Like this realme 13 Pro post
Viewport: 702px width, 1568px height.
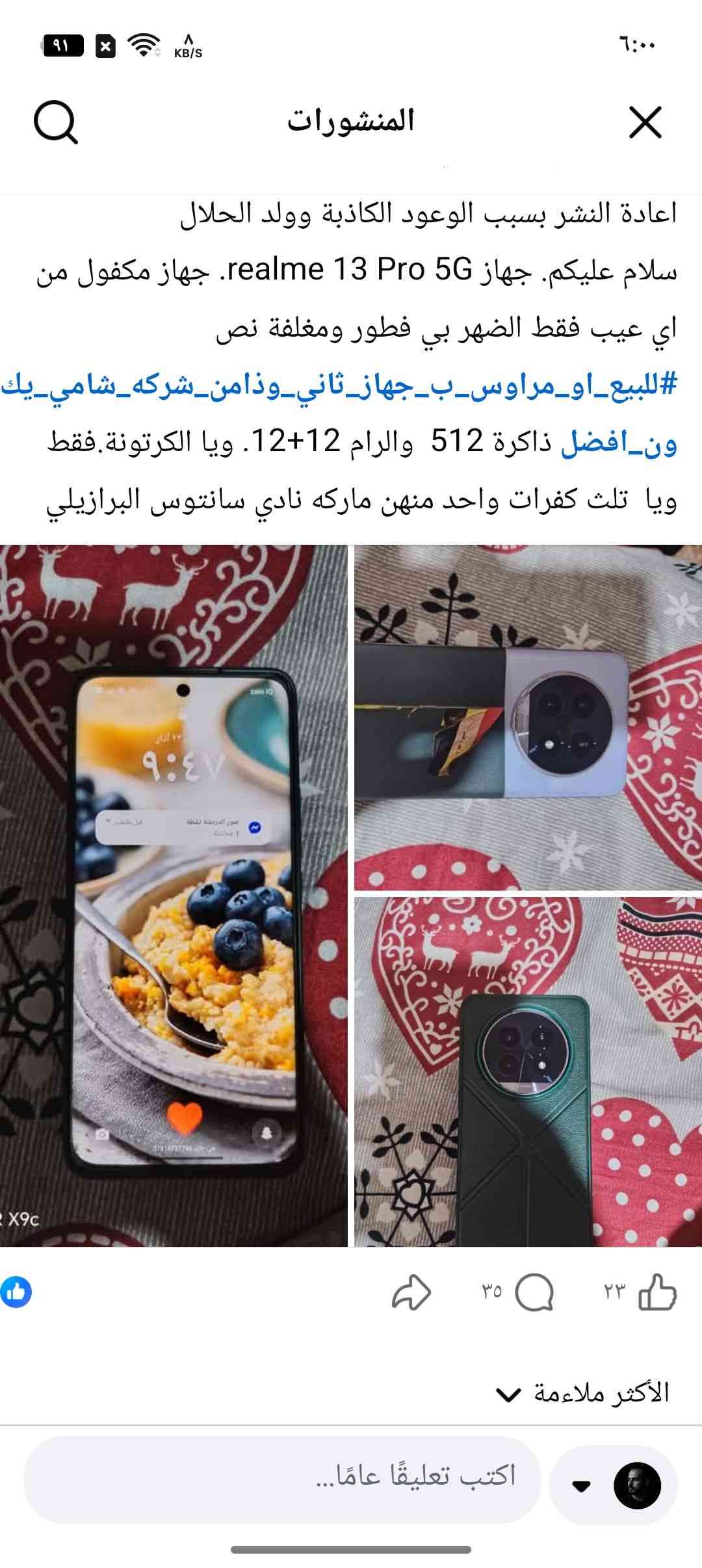[x=657, y=1292]
